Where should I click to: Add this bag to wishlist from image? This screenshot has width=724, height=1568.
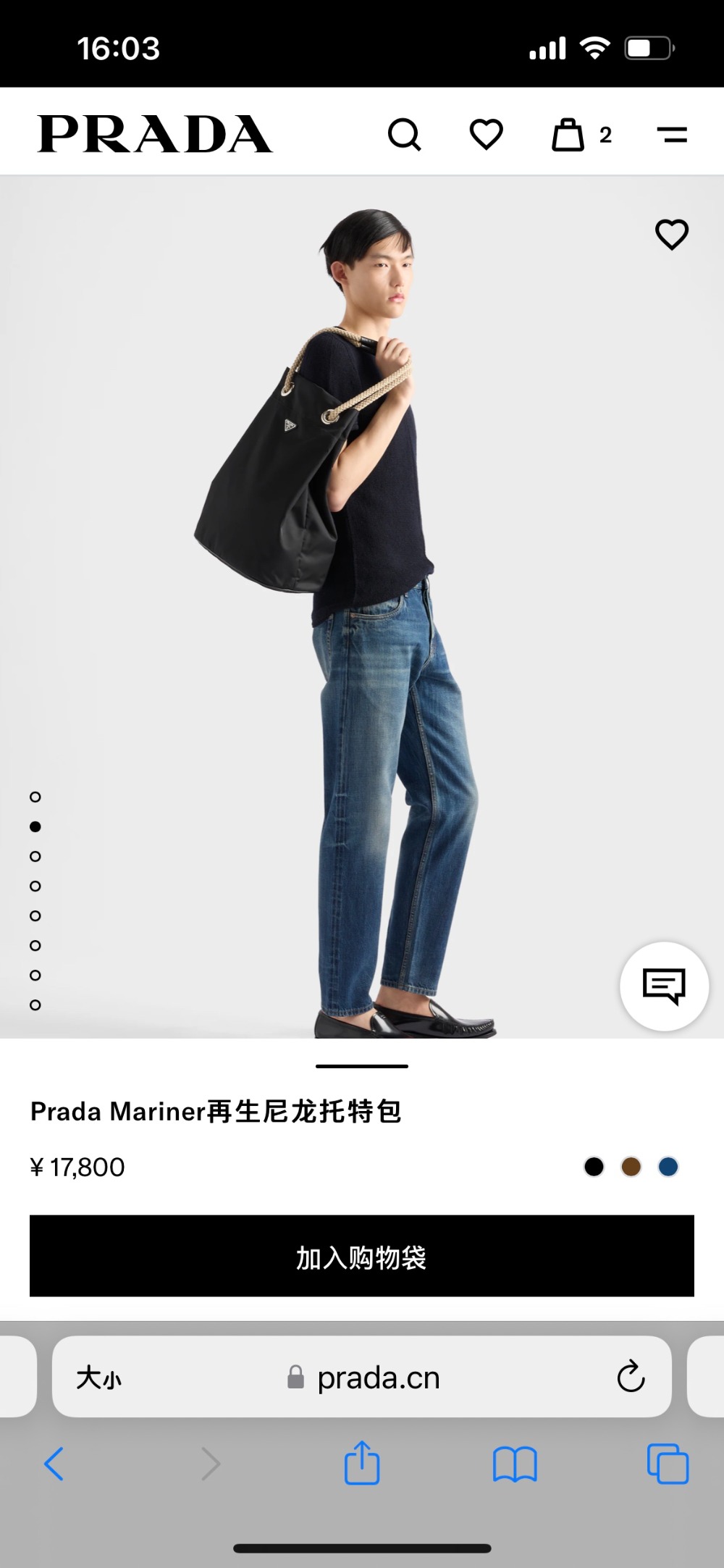671,235
